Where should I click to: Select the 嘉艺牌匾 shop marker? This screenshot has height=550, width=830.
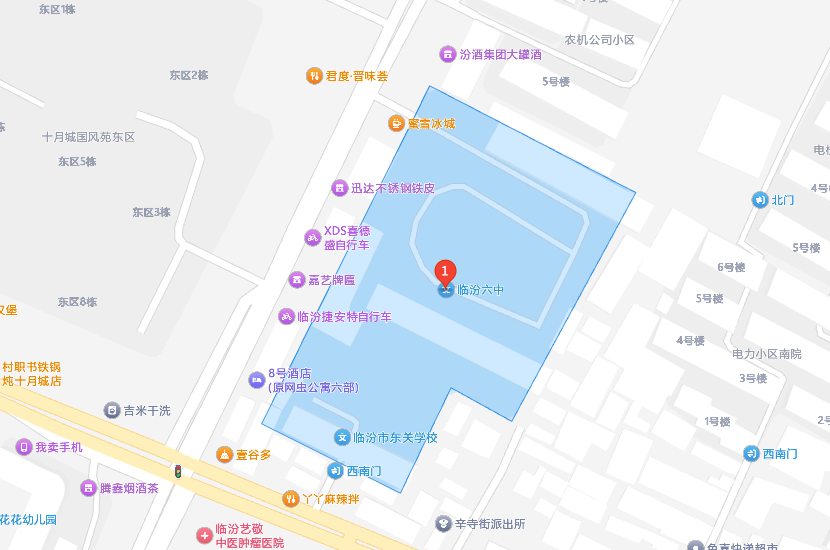coord(296,280)
